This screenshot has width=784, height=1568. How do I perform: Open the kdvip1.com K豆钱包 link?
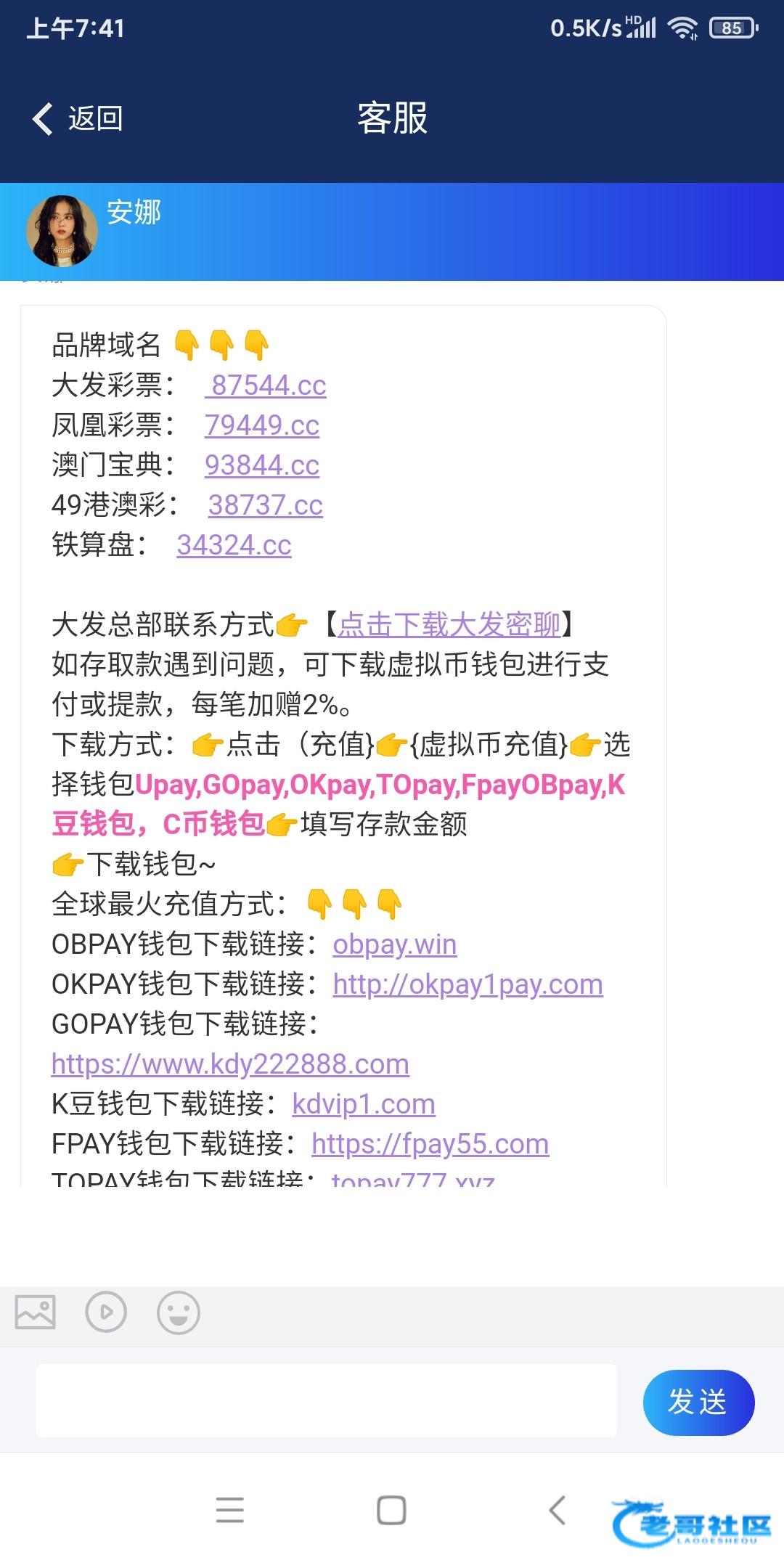point(364,1104)
